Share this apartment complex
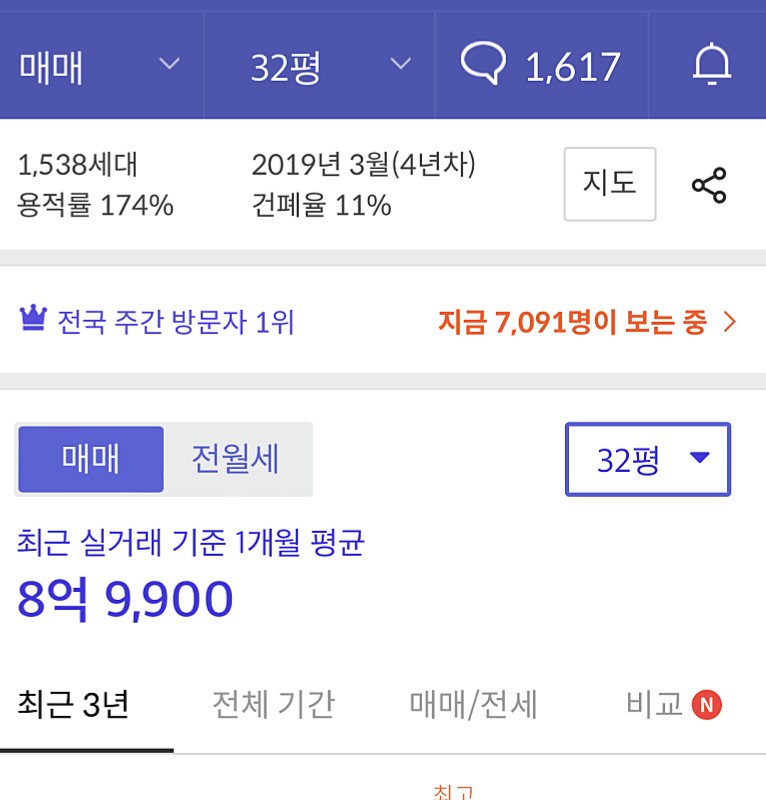Image resolution: width=766 pixels, height=800 pixels. click(x=709, y=186)
